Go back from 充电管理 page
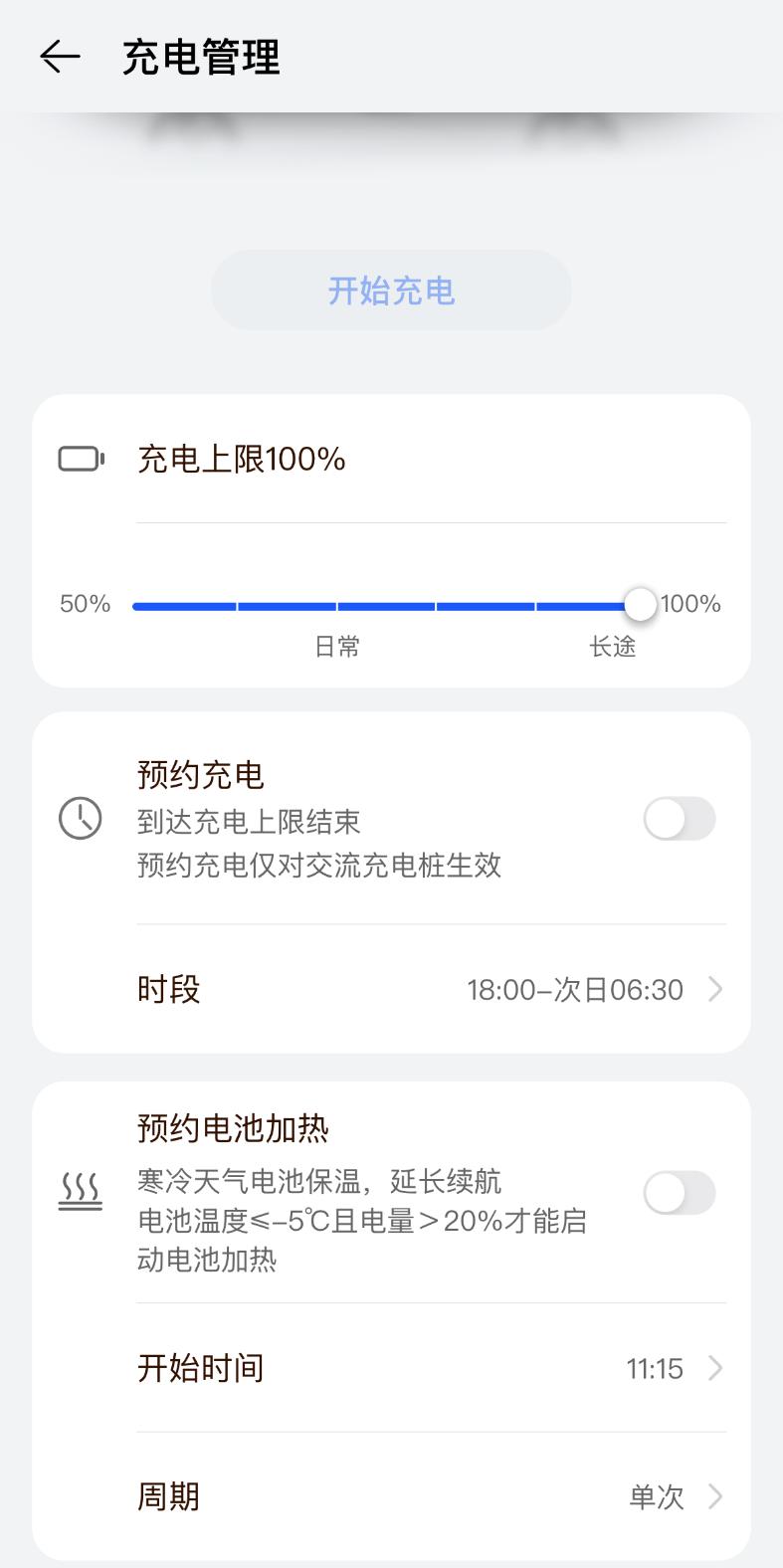Screen dimensions: 783x1568 pos(60,57)
